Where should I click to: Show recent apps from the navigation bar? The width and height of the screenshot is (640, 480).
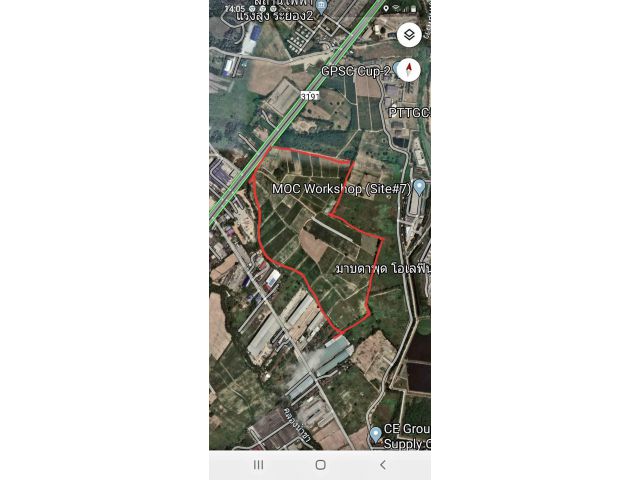(258, 465)
